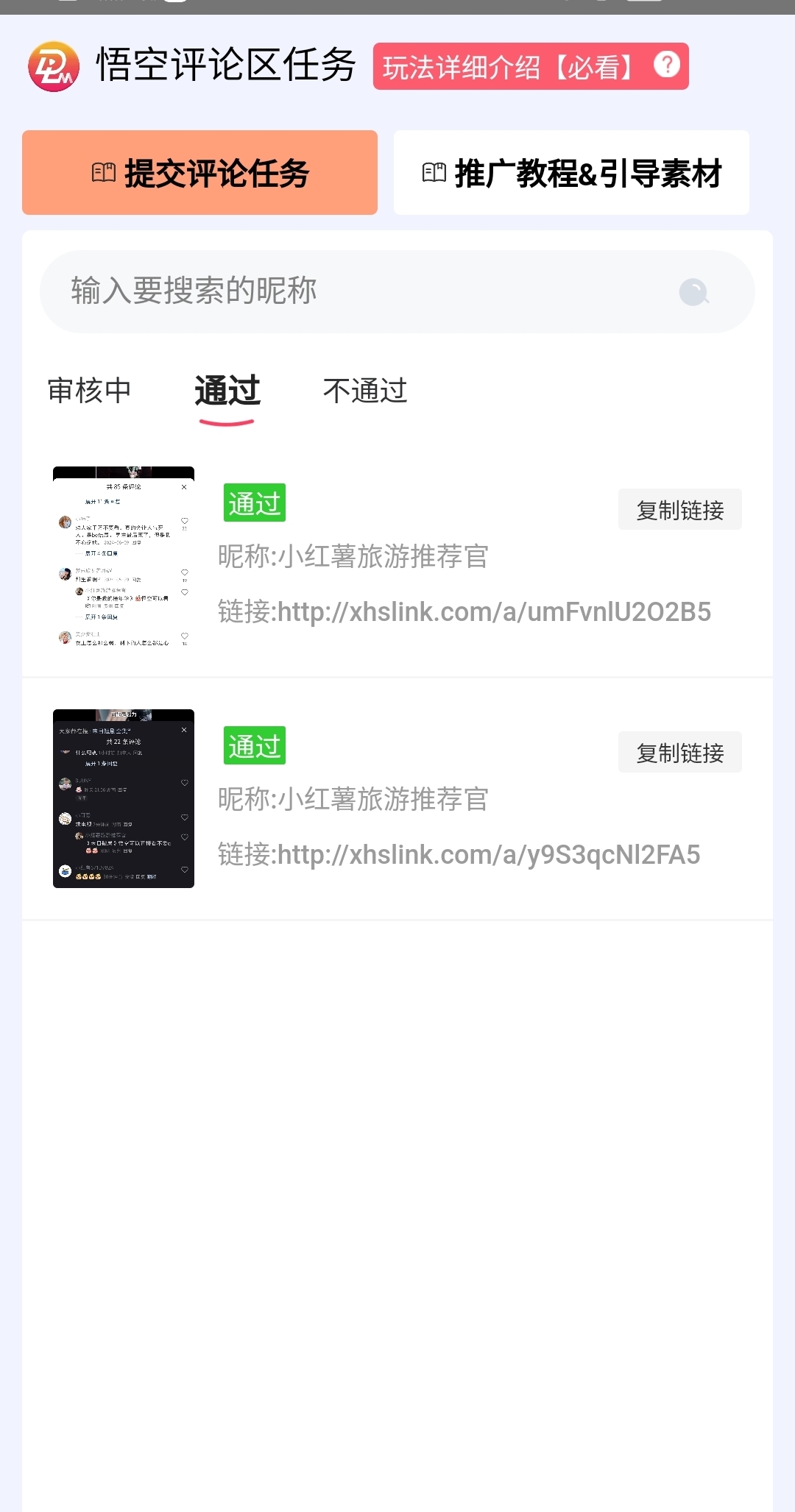
Task: Tap the search magnifier icon
Action: [693, 292]
